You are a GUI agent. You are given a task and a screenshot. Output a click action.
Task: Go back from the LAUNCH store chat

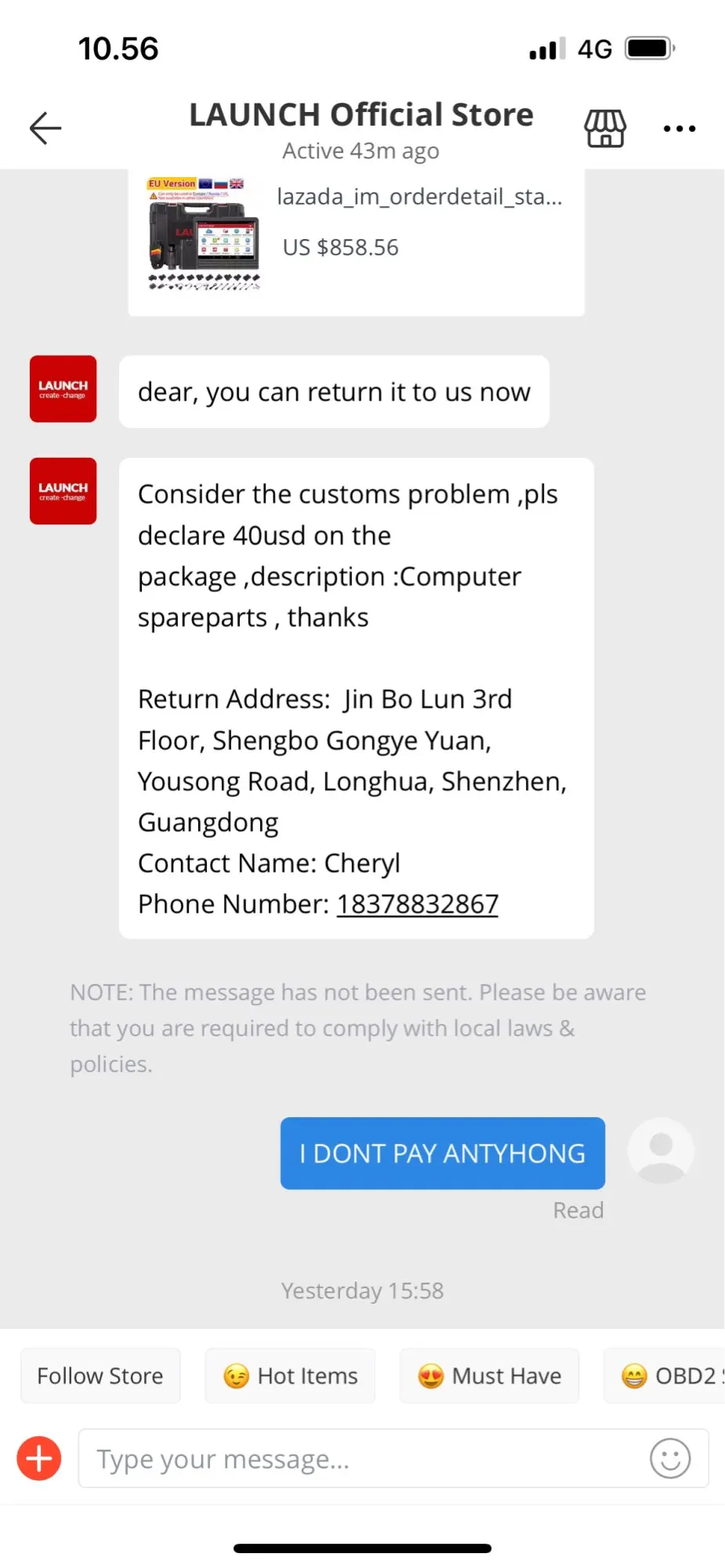click(x=45, y=128)
